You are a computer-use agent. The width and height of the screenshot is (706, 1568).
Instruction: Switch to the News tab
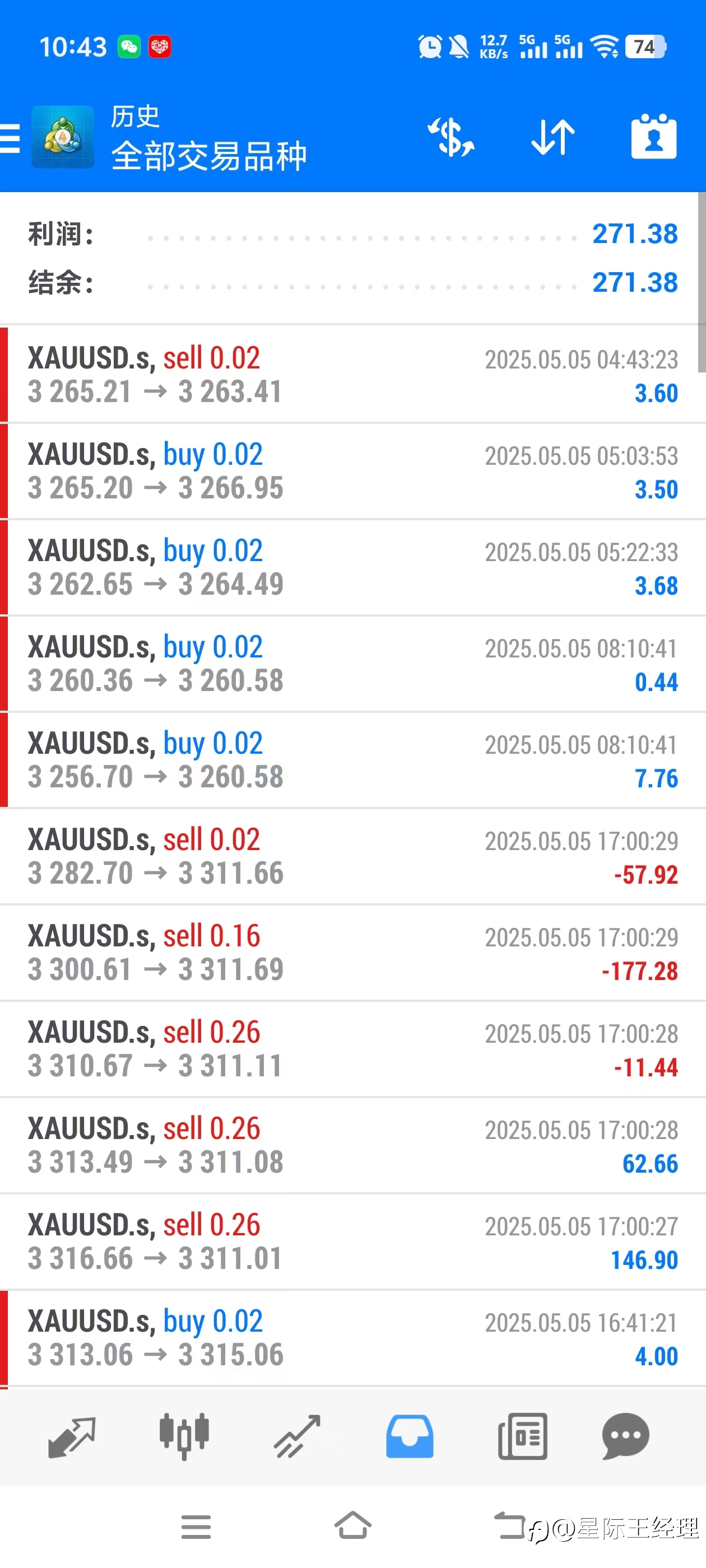(x=522, y=1436)
